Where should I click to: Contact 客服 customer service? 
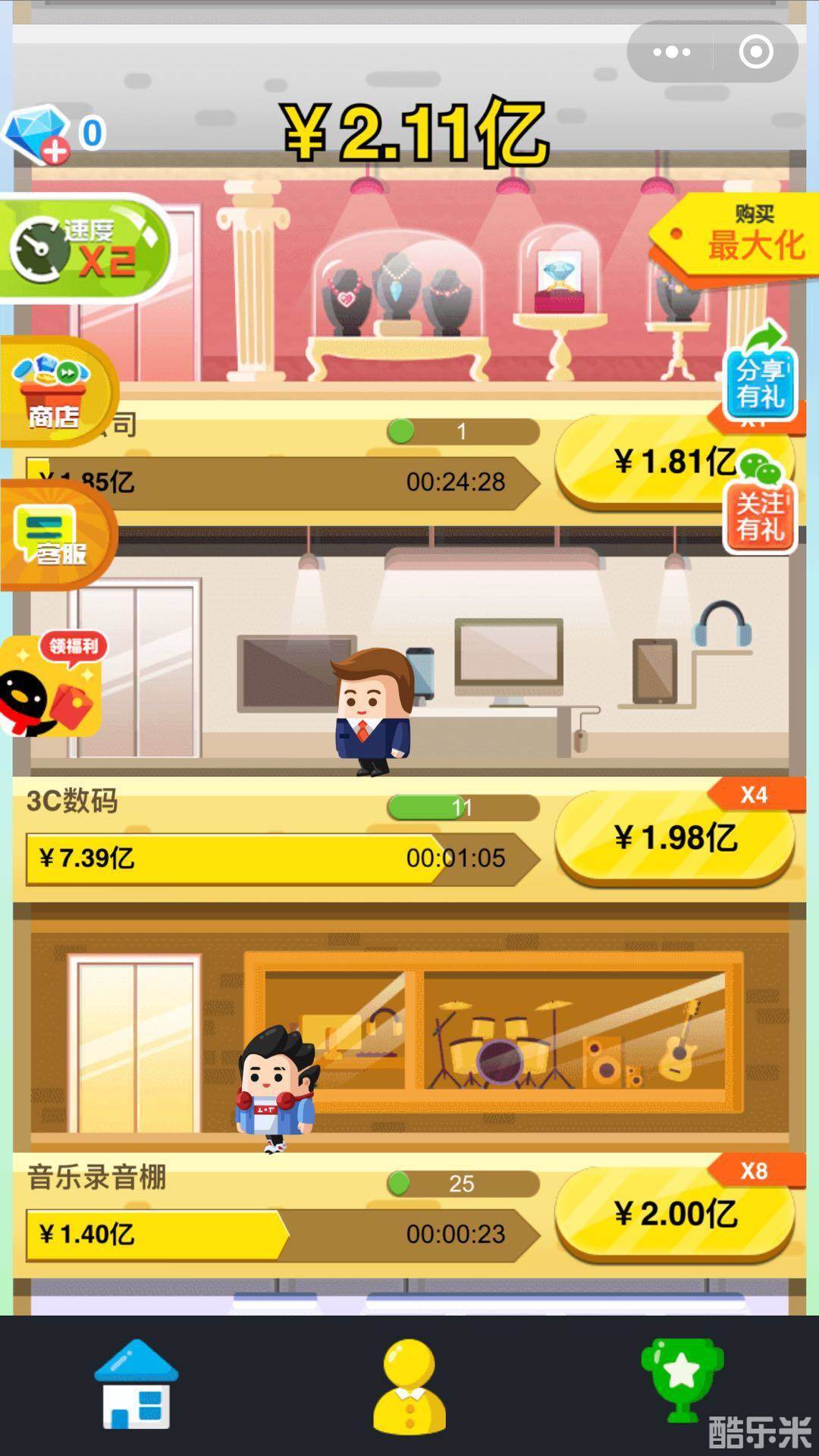pos(52,535)
